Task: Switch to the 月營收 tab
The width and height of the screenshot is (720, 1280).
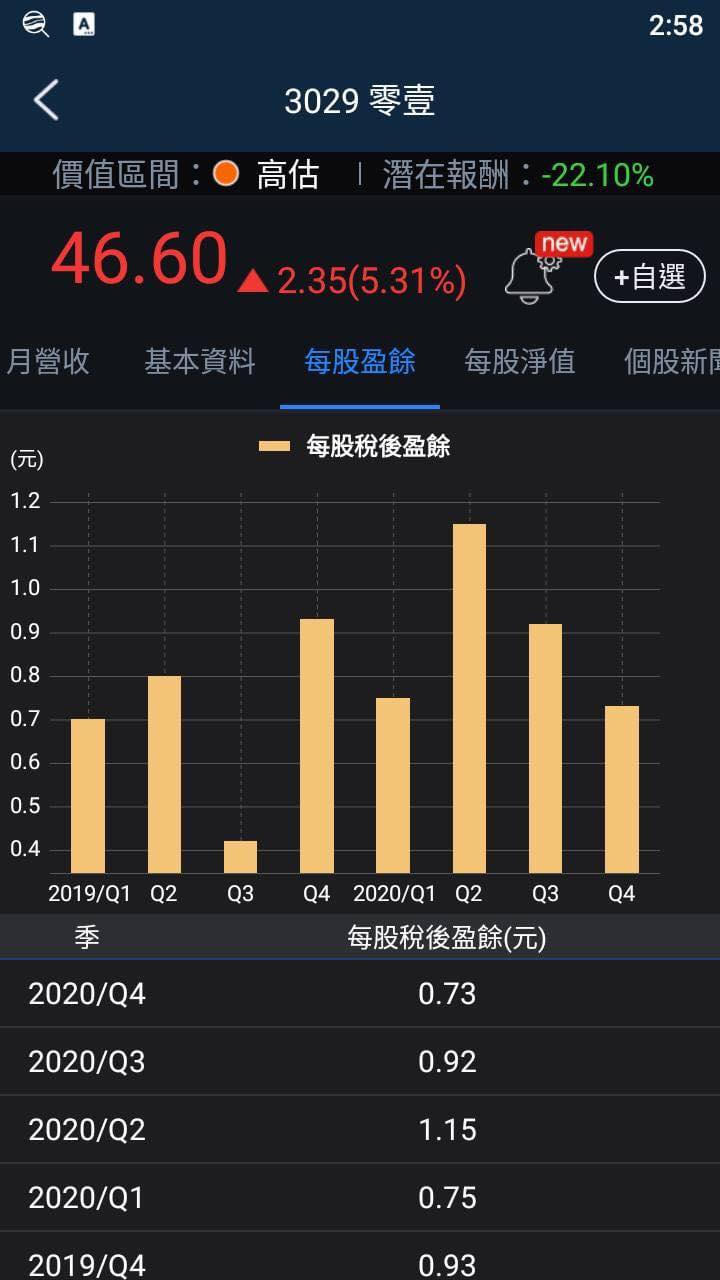Action: 48,362
